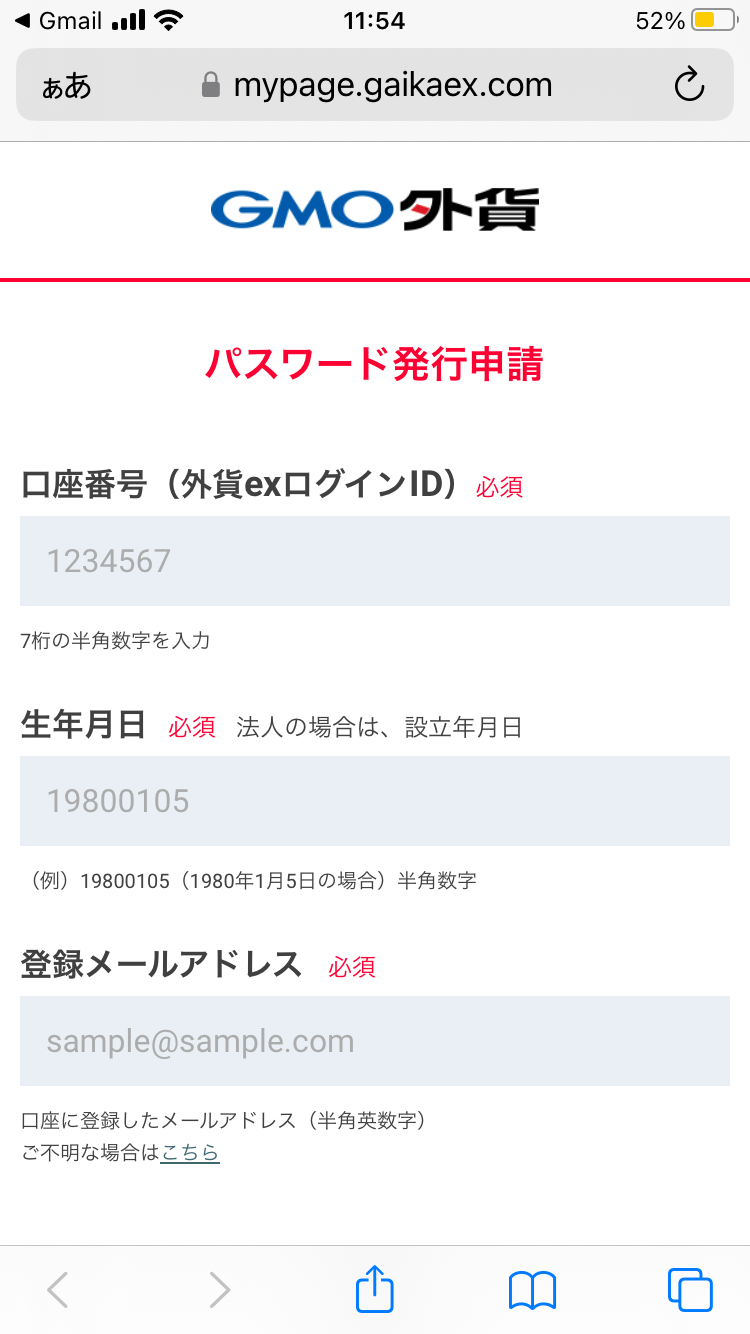The image size is (750, 1334).
Task: Tap the page reload icon
Action: [x=689, y=85]
